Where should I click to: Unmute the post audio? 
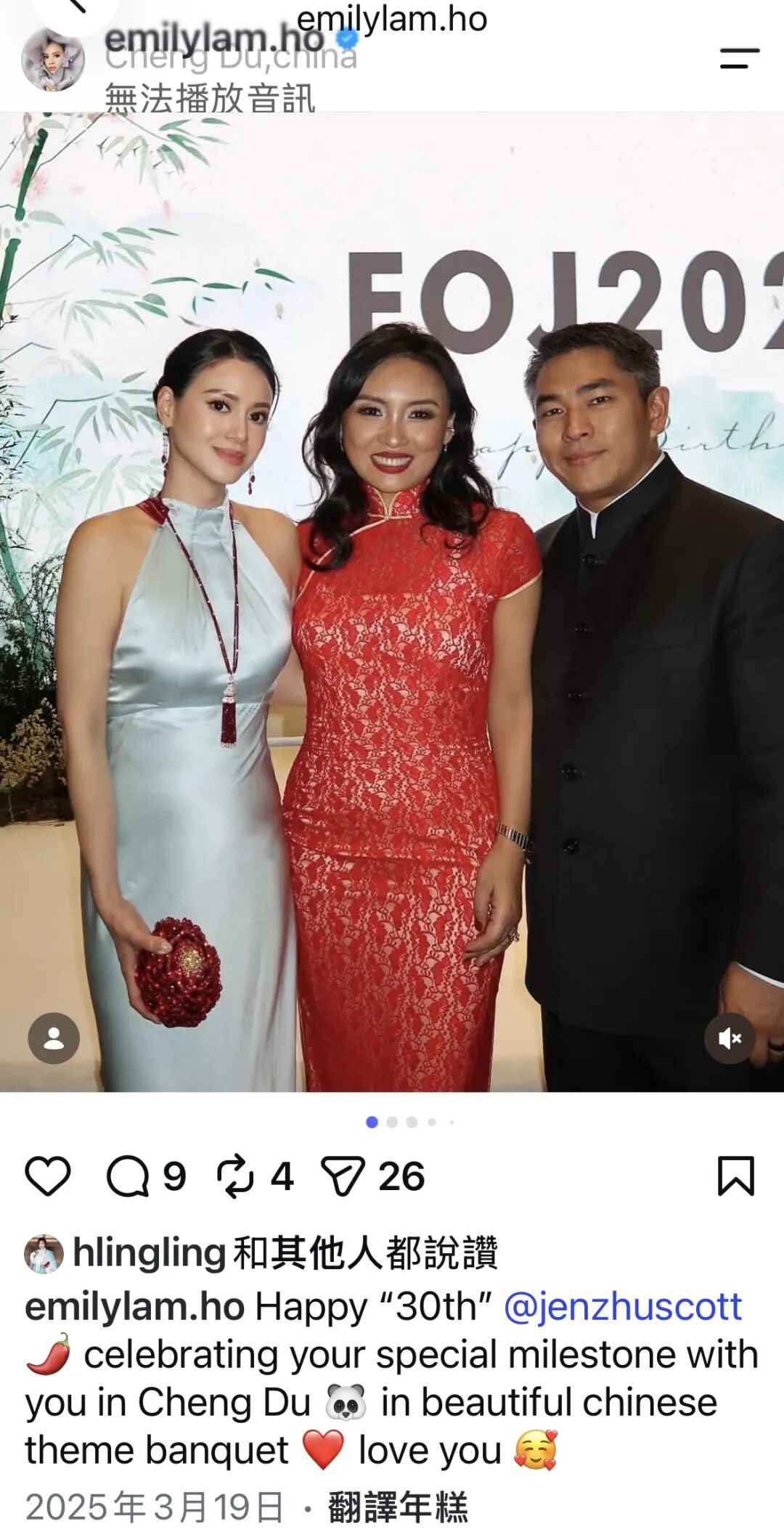point(730,1038)
